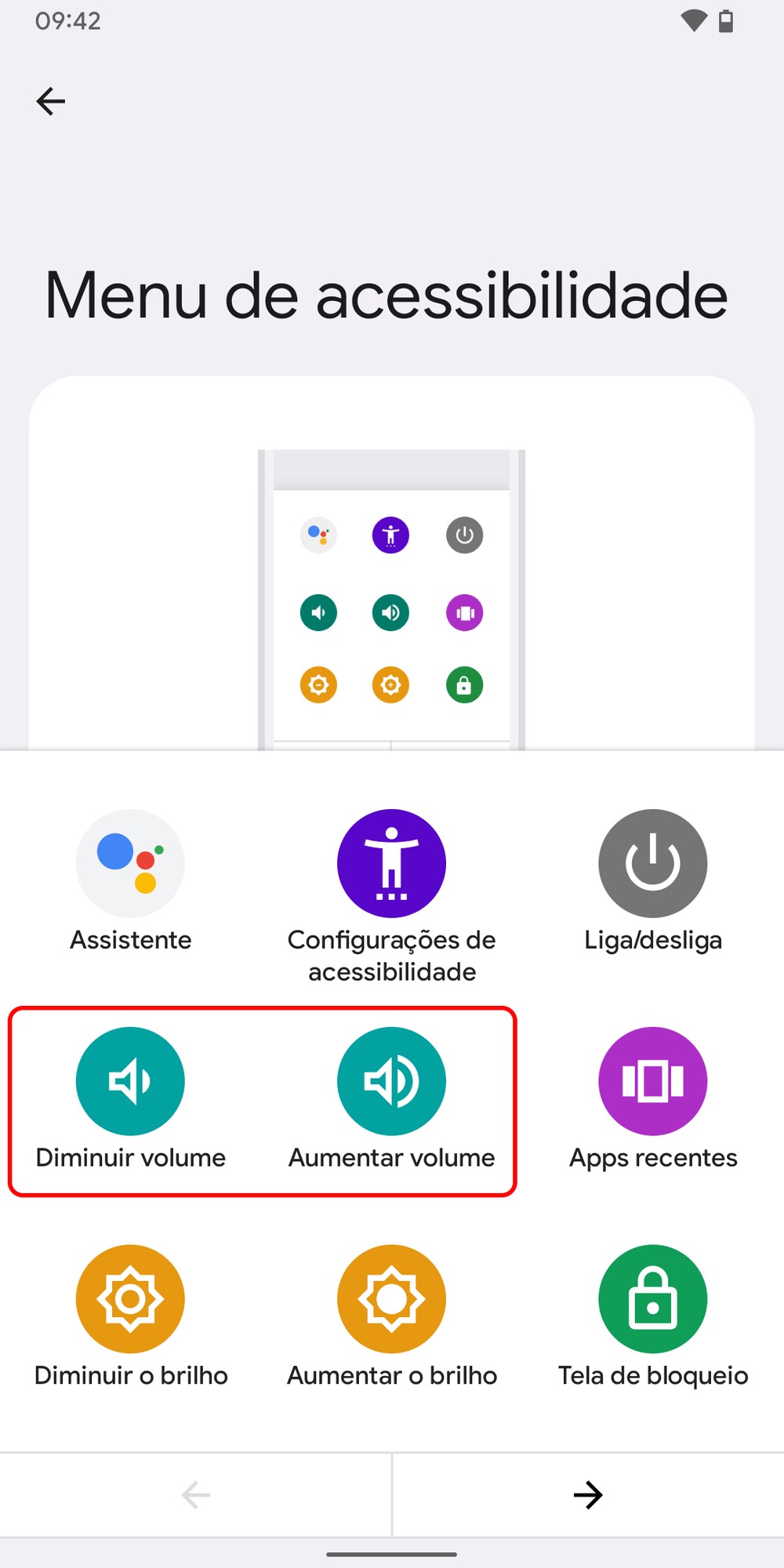784x1568 pixels.
Task: Select Aumentar volume
Action: (x=391, y=1082)
